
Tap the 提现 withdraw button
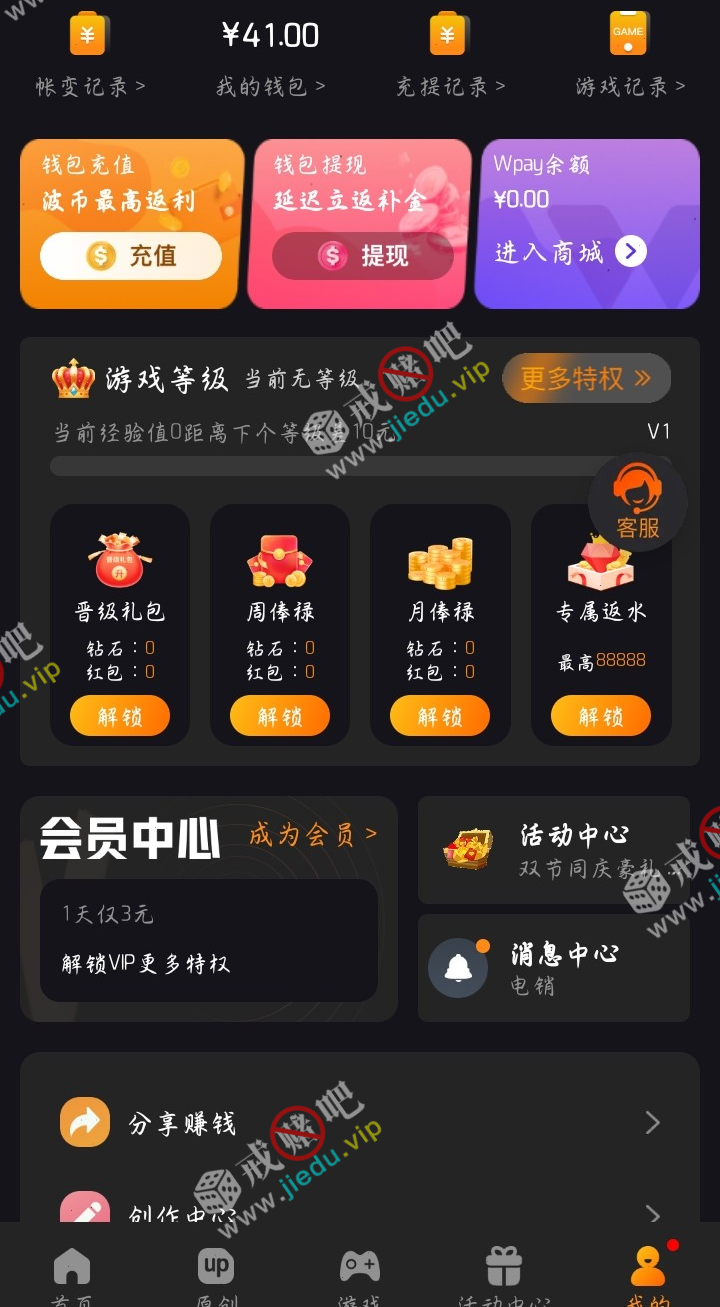(362, 256)
